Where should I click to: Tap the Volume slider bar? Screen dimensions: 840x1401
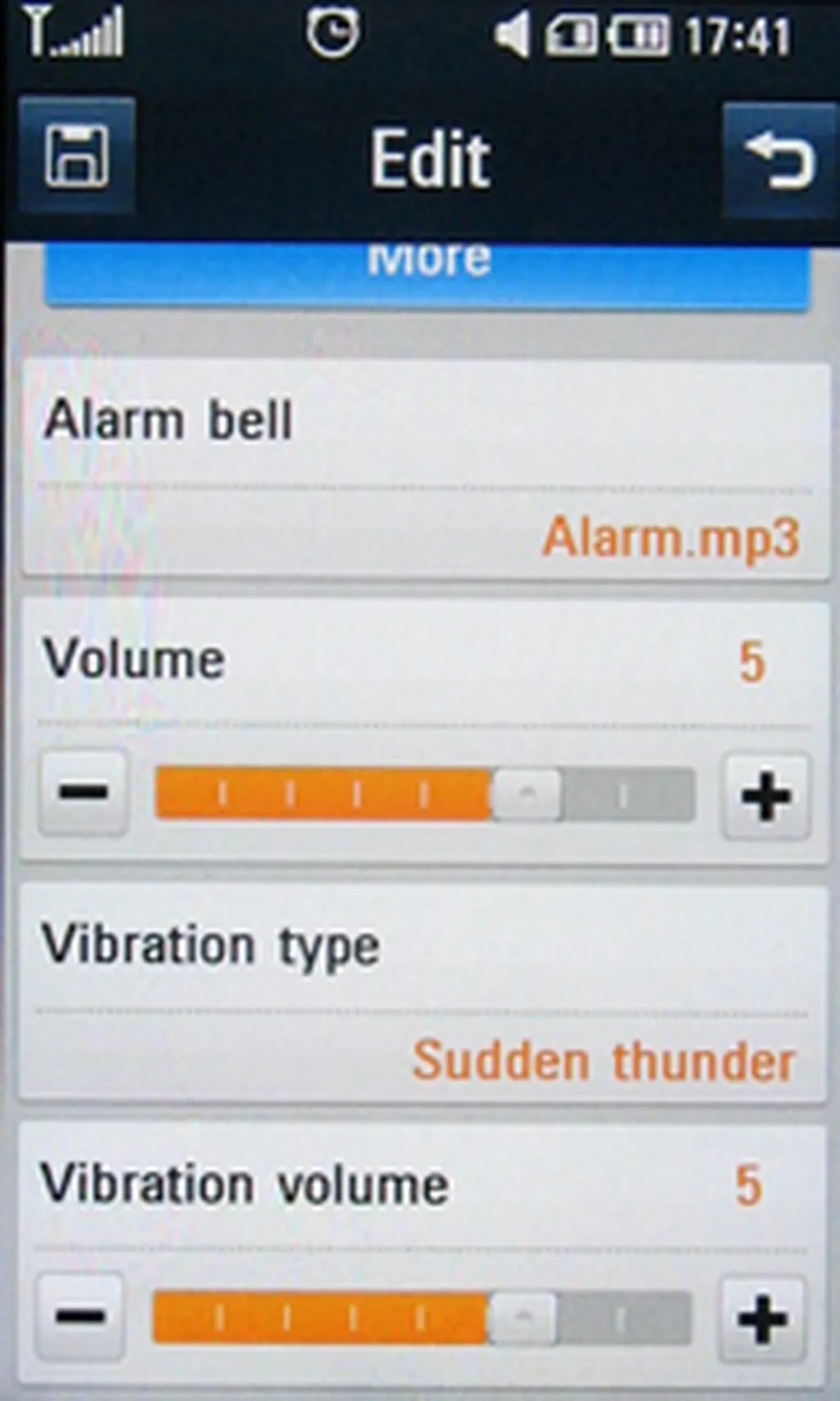[425, 794]
